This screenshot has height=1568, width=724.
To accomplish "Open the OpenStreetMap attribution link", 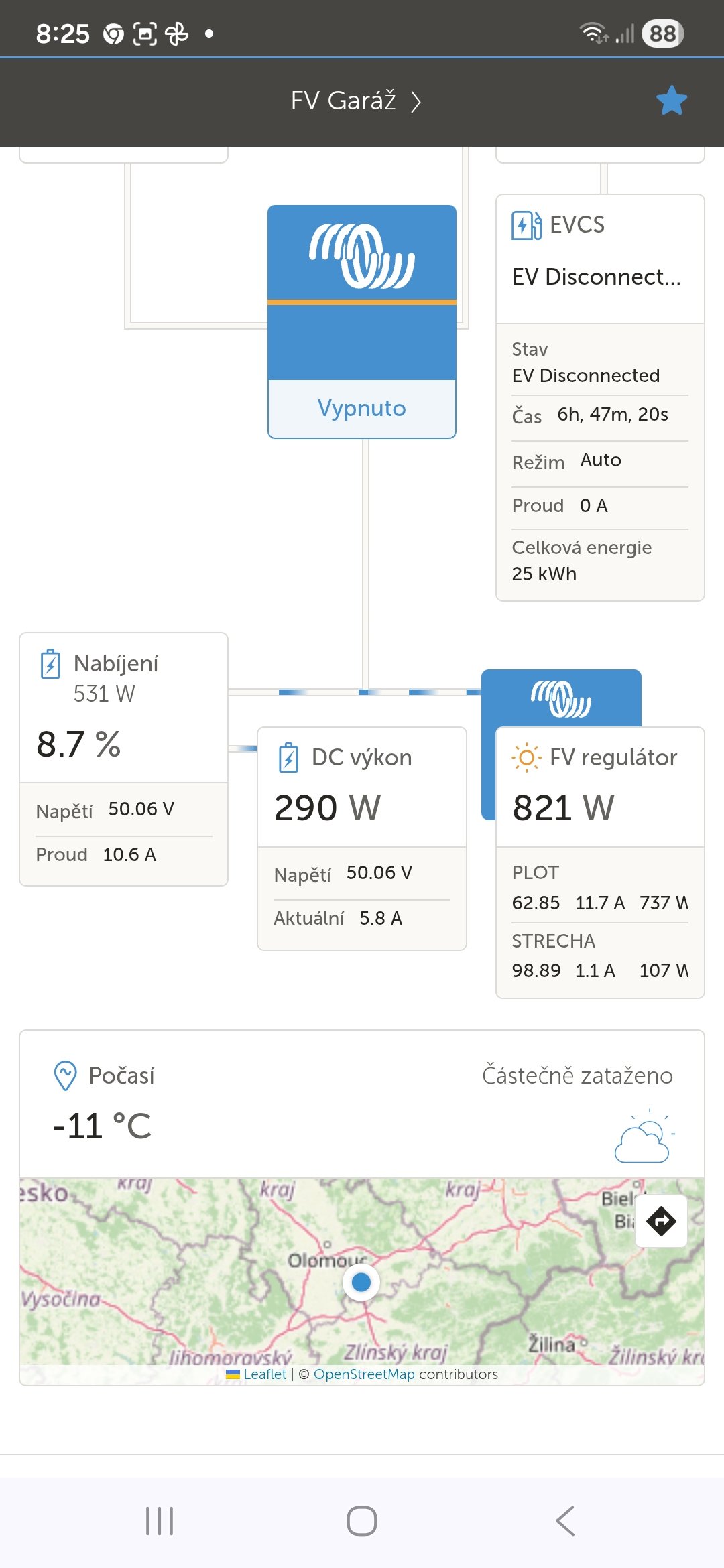I will (364, 1374).
